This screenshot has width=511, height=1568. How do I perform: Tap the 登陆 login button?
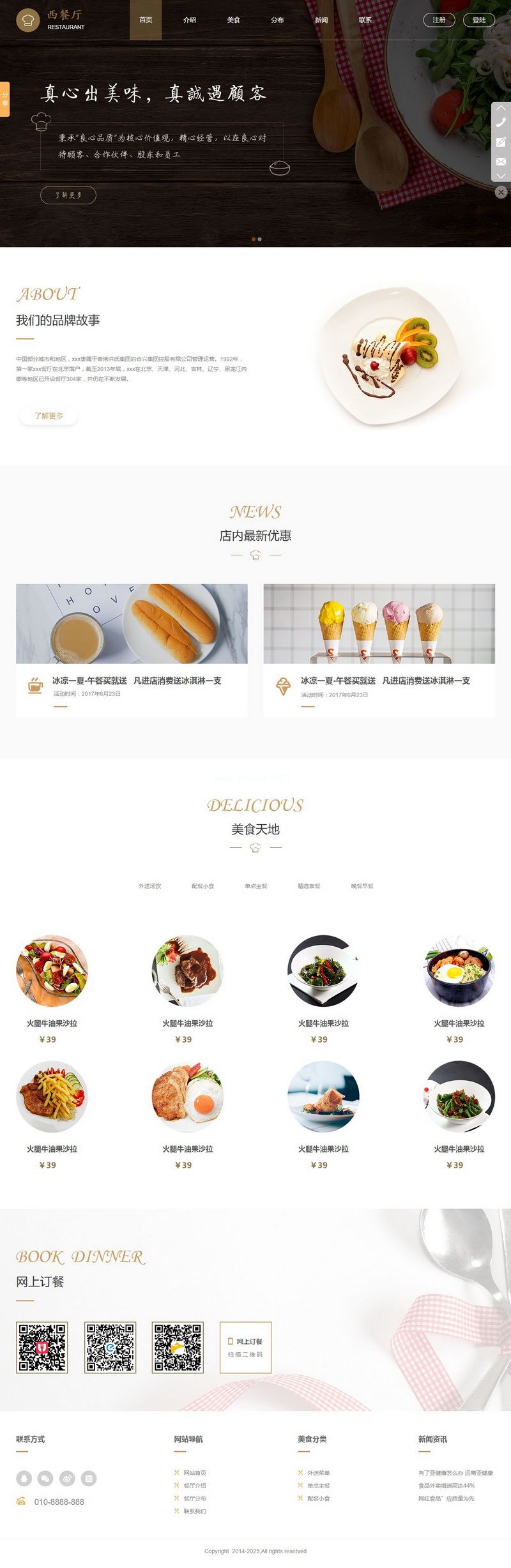(478, 20)
